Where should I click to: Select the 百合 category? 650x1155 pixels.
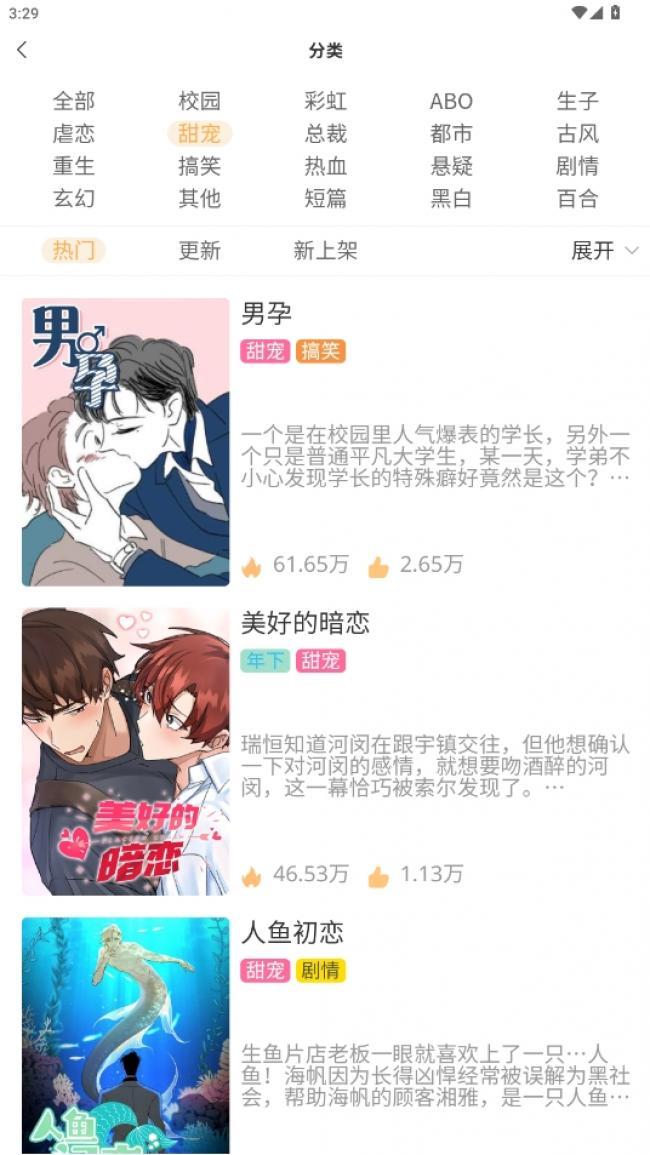577,198
